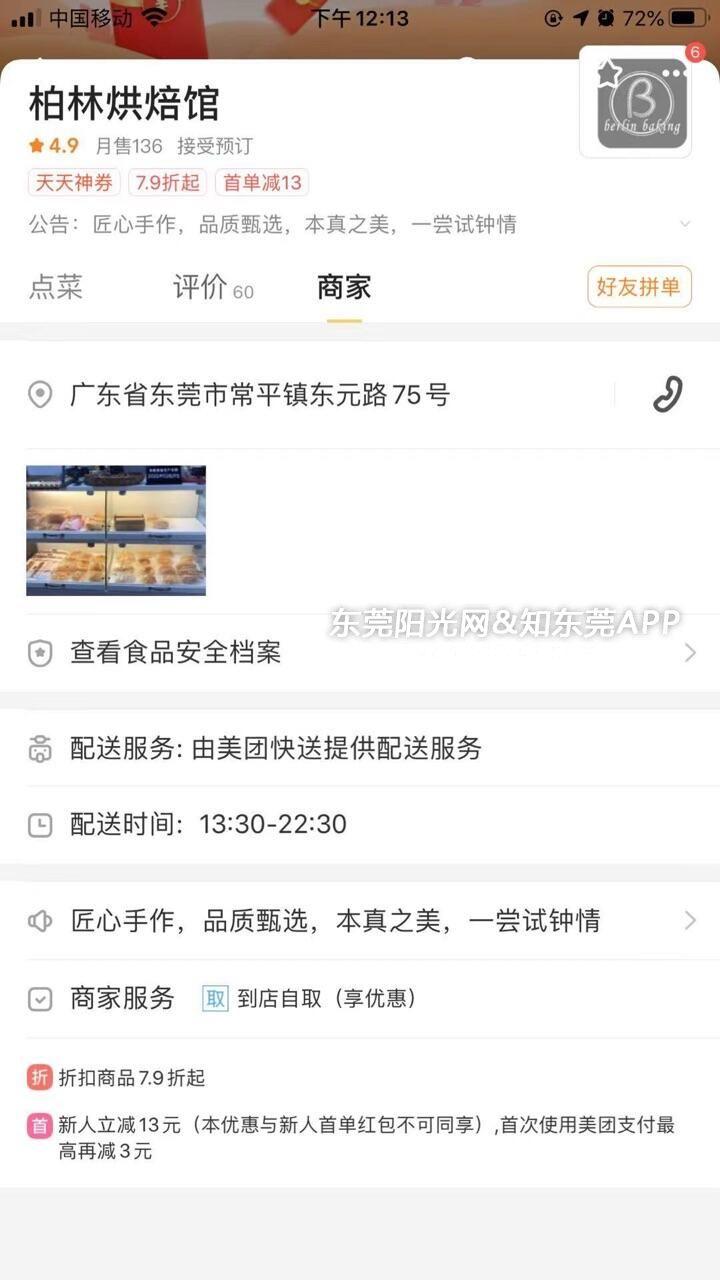The image size is (720, 1280).
Task: Switch to the 点菜 tab
Action: point(56,288)
